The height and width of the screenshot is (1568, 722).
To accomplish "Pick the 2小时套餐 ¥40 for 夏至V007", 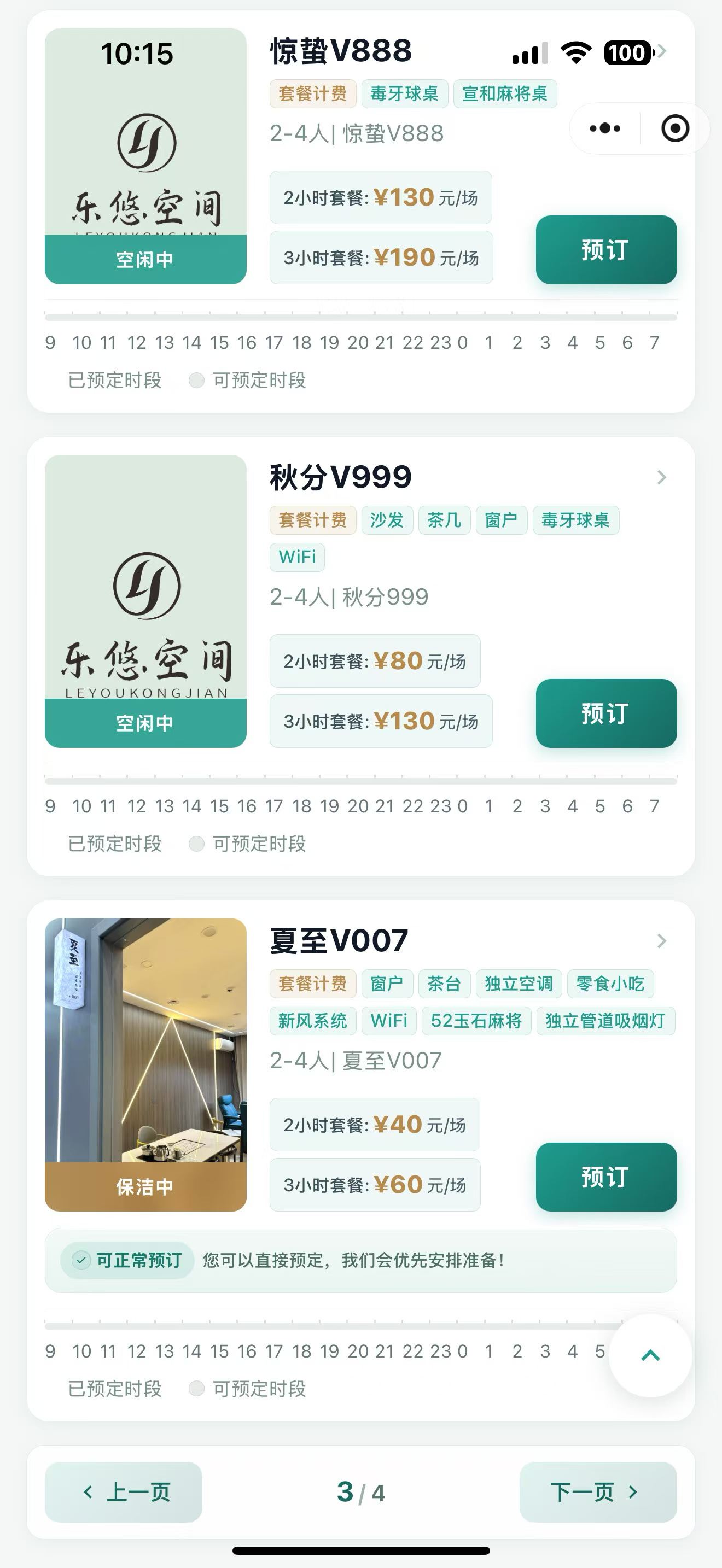I will coord(374,1125).
